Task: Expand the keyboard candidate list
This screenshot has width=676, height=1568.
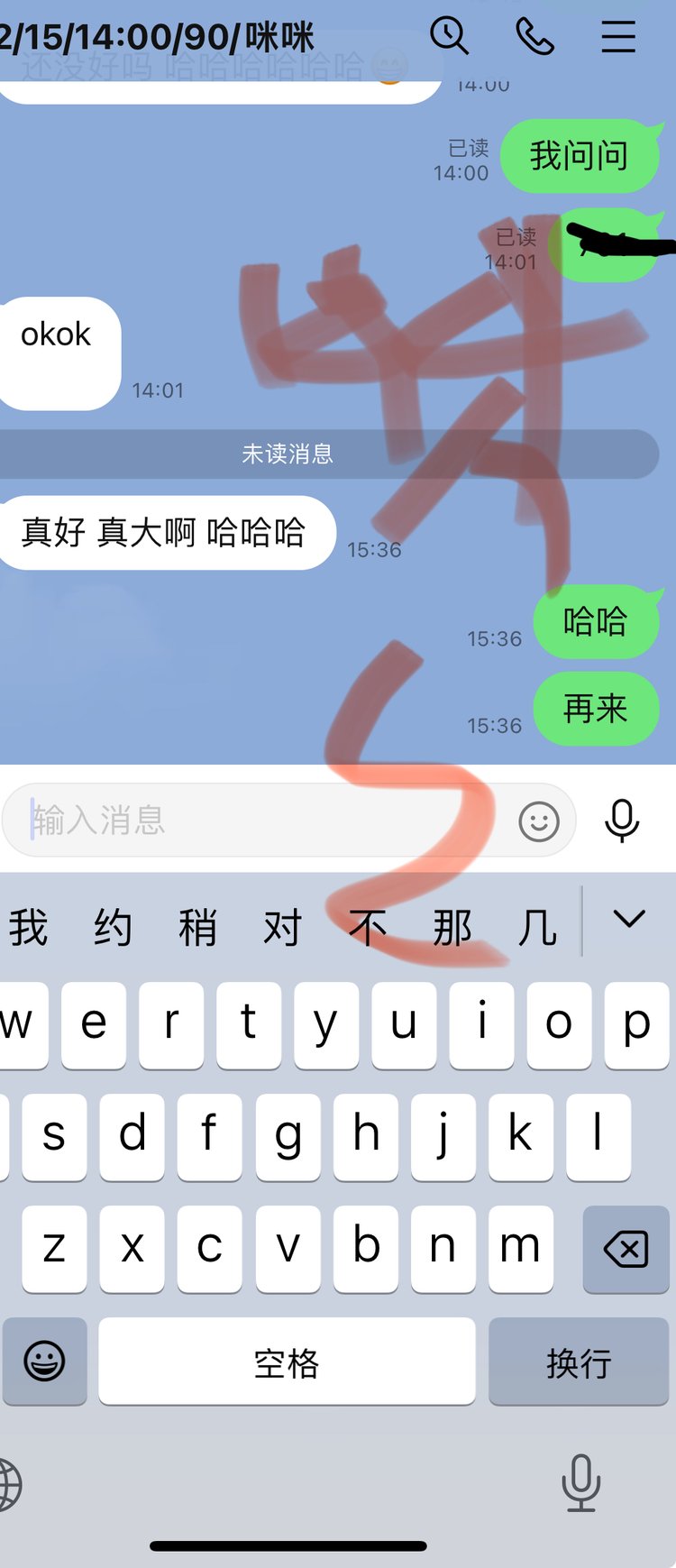Action: [x=629, y=920]
